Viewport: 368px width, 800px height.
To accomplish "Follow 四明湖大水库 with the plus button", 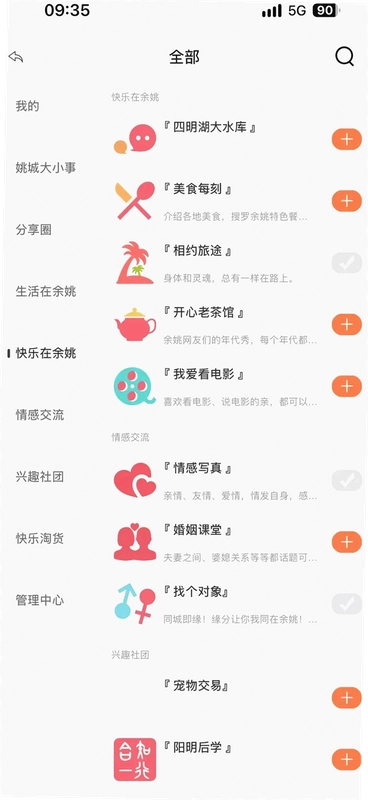I will click(347, 139).
